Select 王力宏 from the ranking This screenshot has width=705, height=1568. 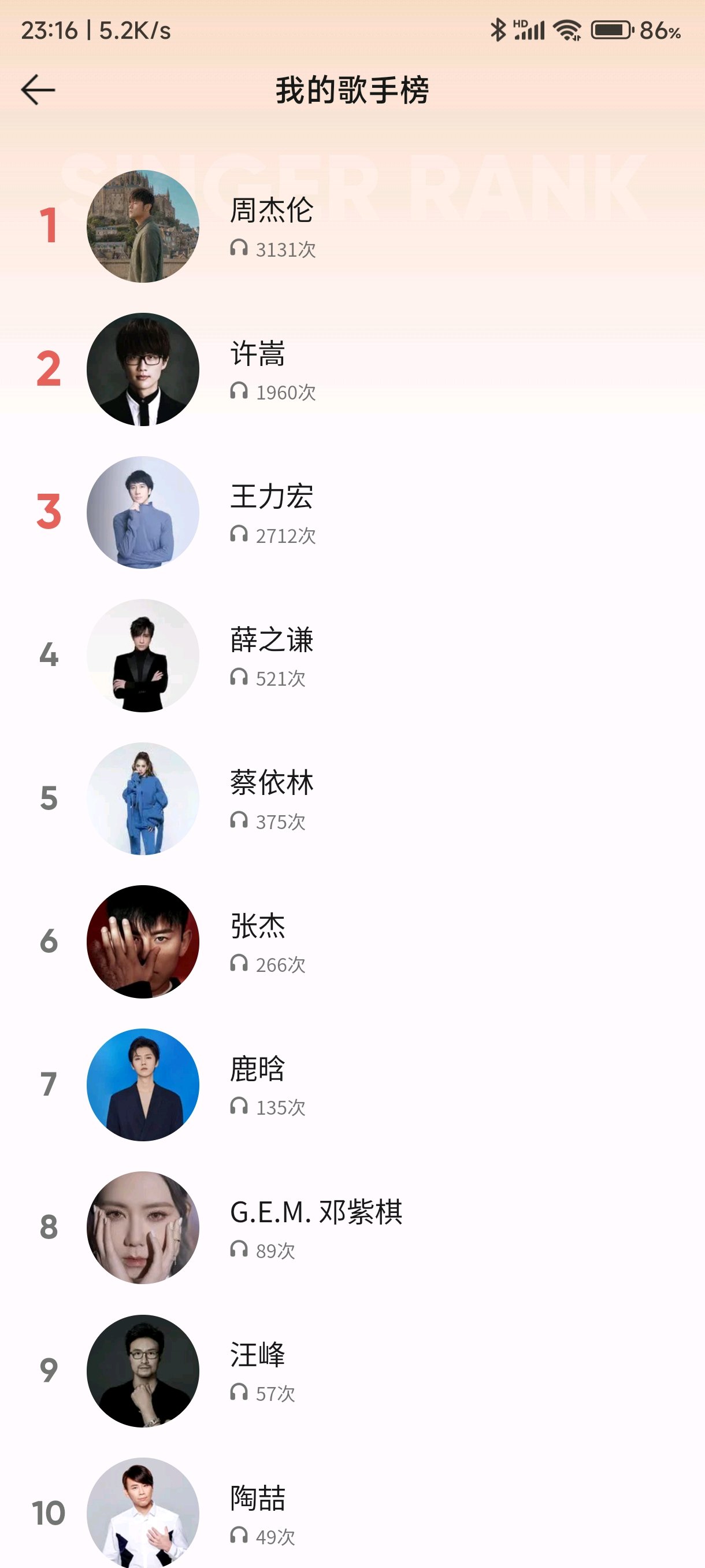click(x=352, y=512)
